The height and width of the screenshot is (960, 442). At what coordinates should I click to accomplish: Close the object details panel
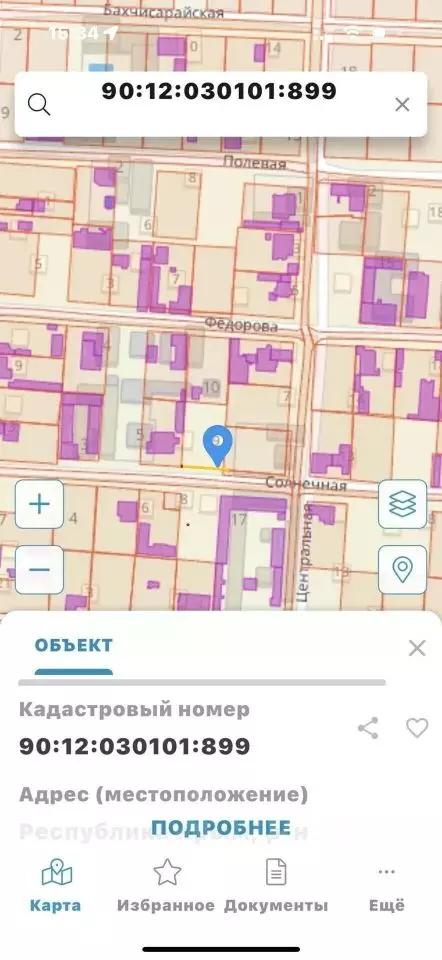pyautogui.click(x=417, y=648)
